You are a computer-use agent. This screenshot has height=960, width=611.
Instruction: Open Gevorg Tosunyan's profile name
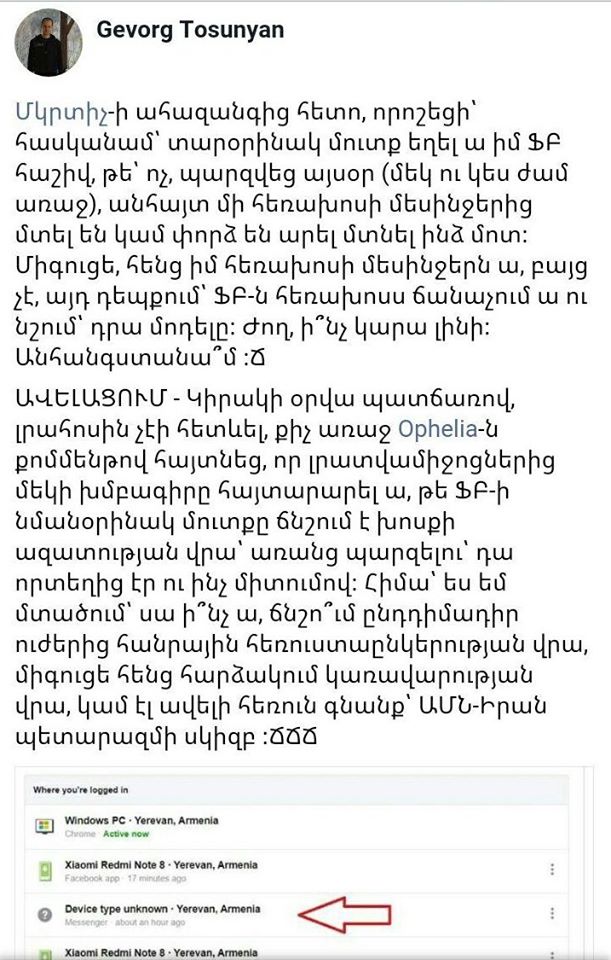click(190, 31)
